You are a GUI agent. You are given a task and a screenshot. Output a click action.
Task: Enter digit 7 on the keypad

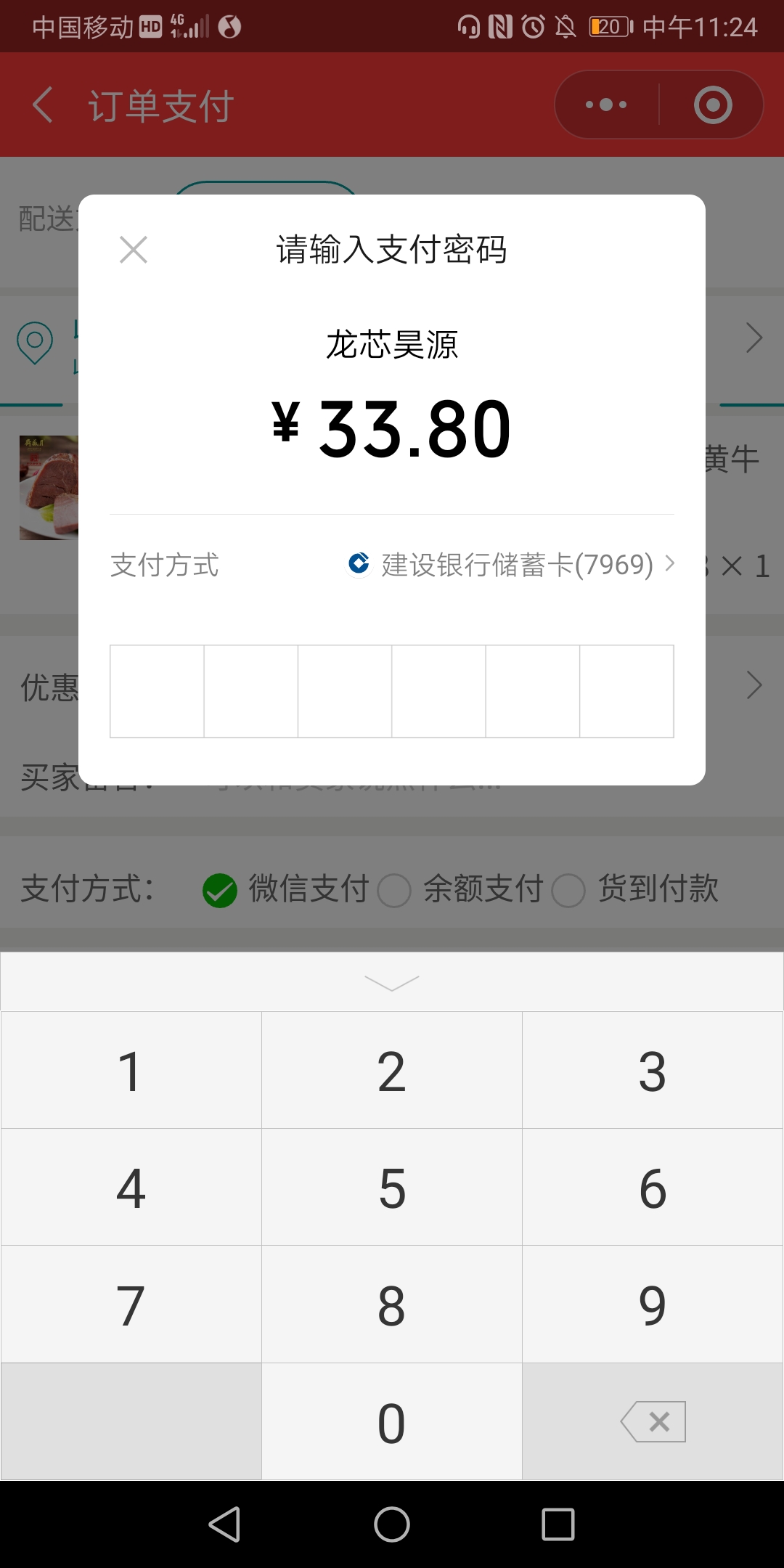point(131,1305)
